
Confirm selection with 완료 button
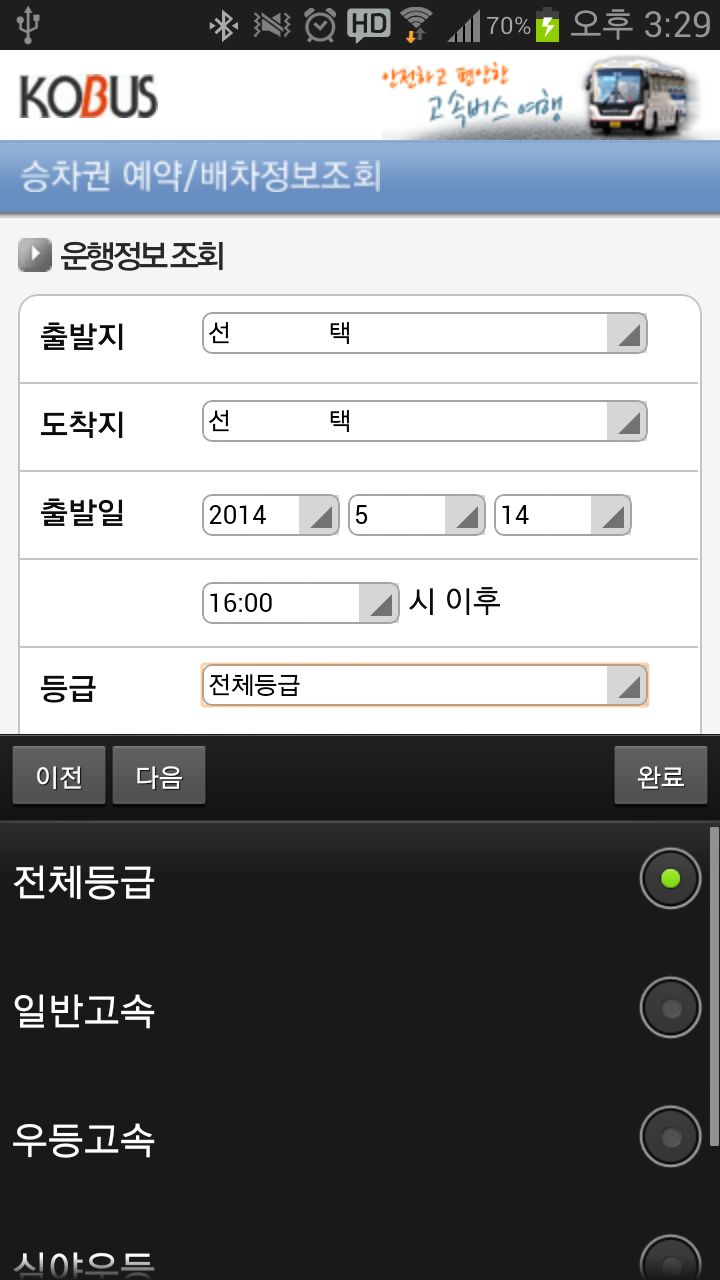pyautogui.click(x=661, y=775)
